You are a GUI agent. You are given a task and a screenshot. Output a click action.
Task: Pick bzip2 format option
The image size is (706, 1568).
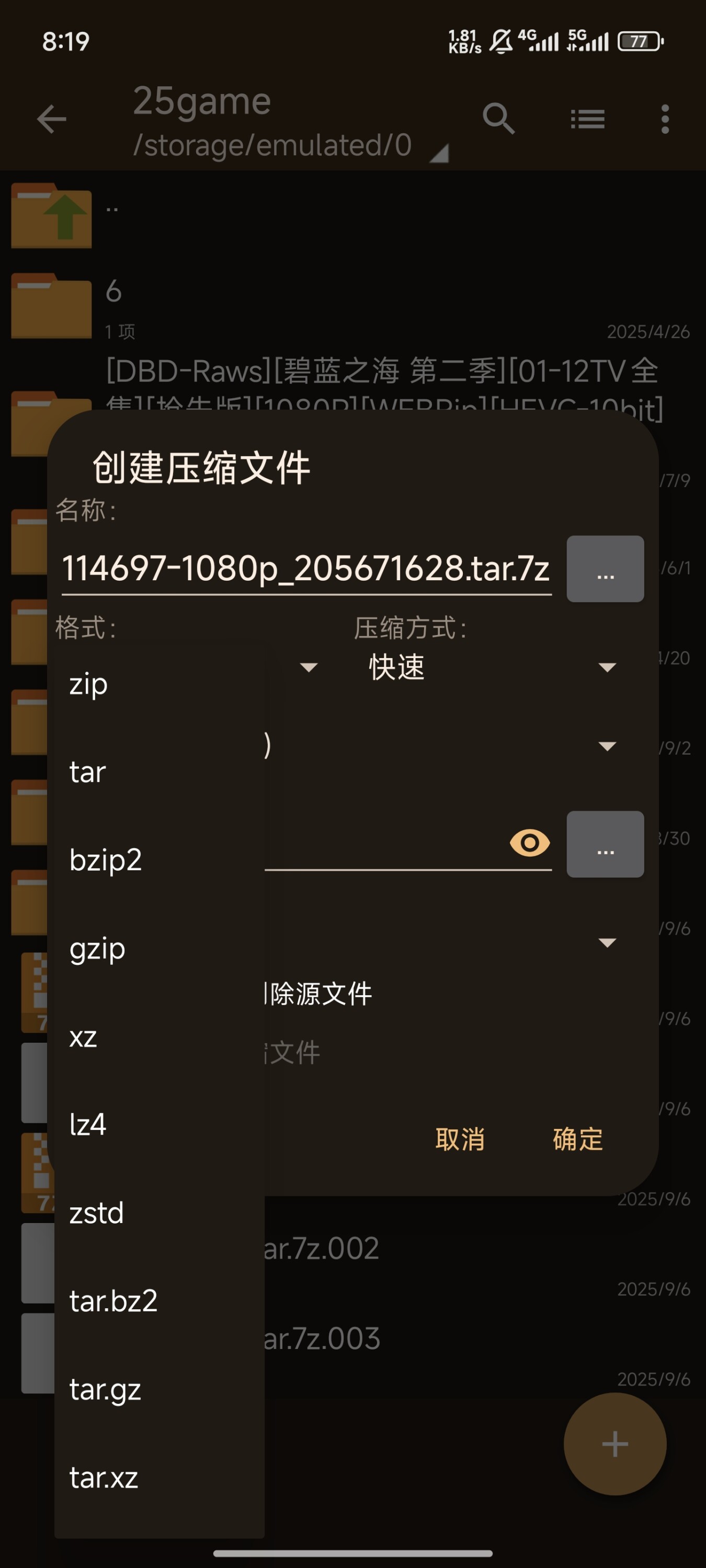106,860
